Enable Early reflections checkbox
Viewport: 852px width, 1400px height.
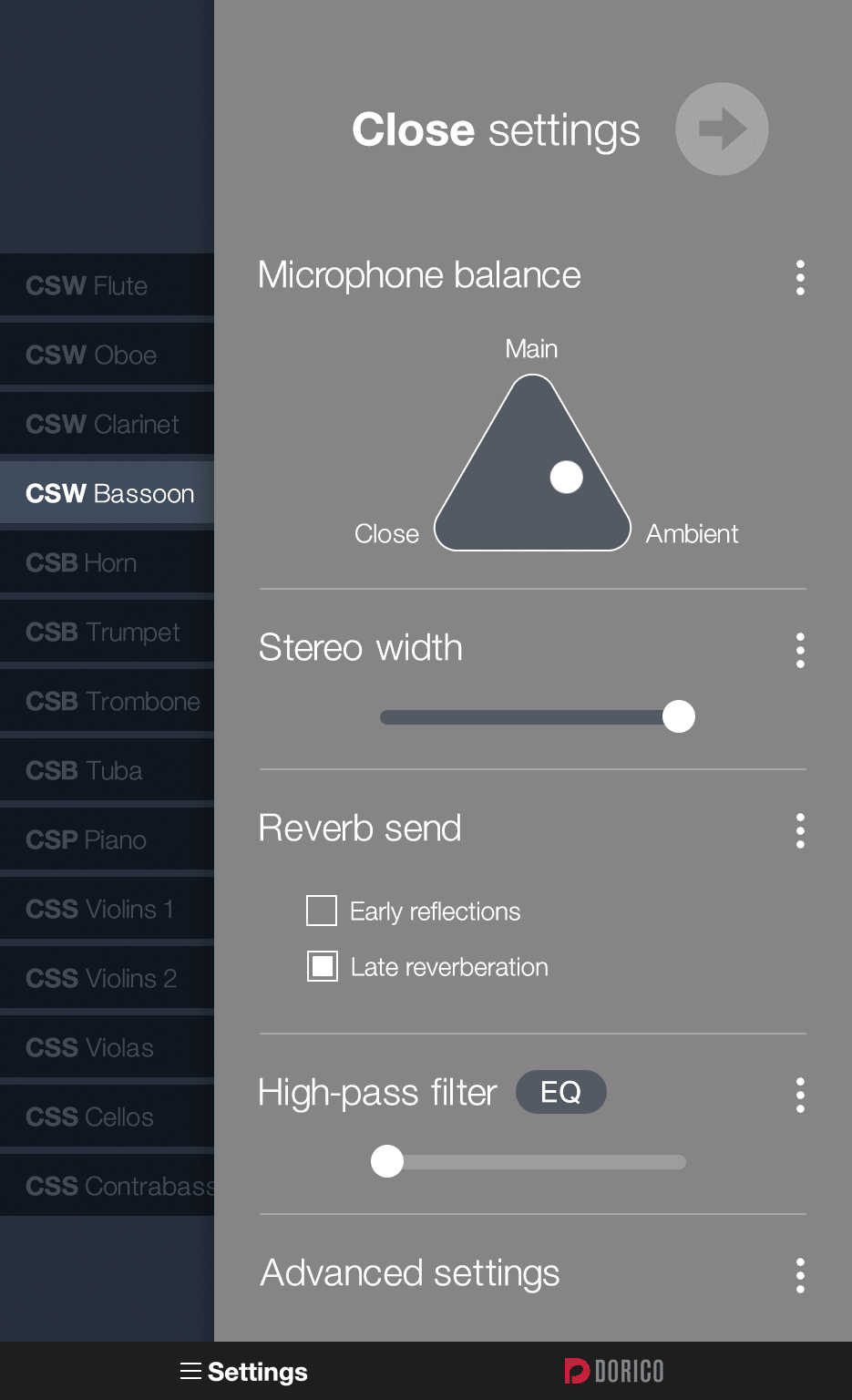322,911
